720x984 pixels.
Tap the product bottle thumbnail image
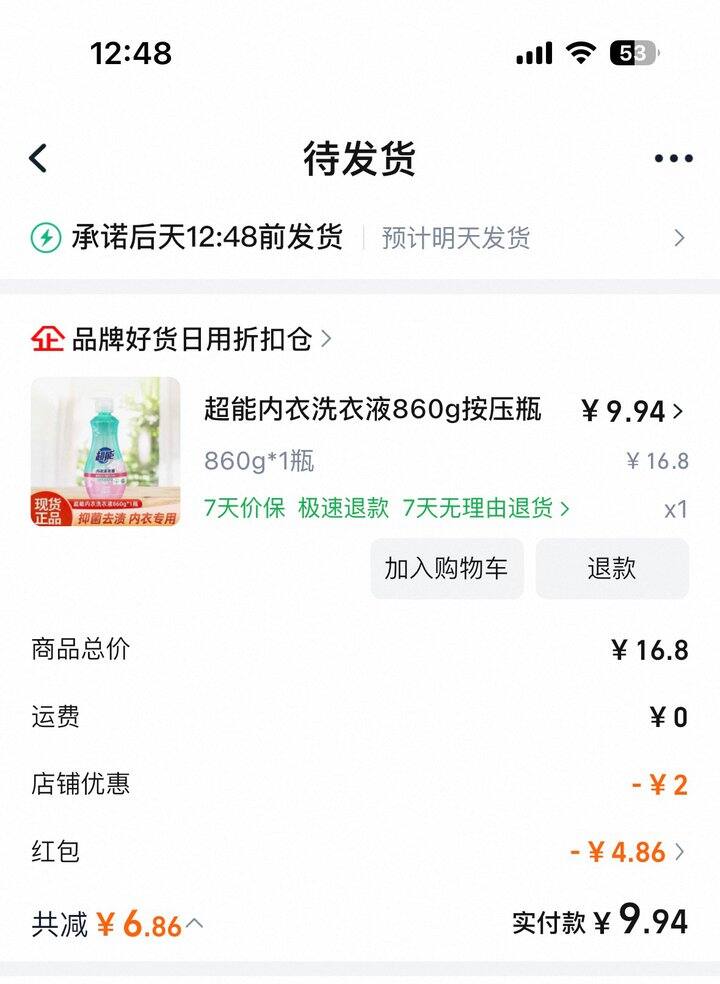pyautogui.click(x=108, y=450)
